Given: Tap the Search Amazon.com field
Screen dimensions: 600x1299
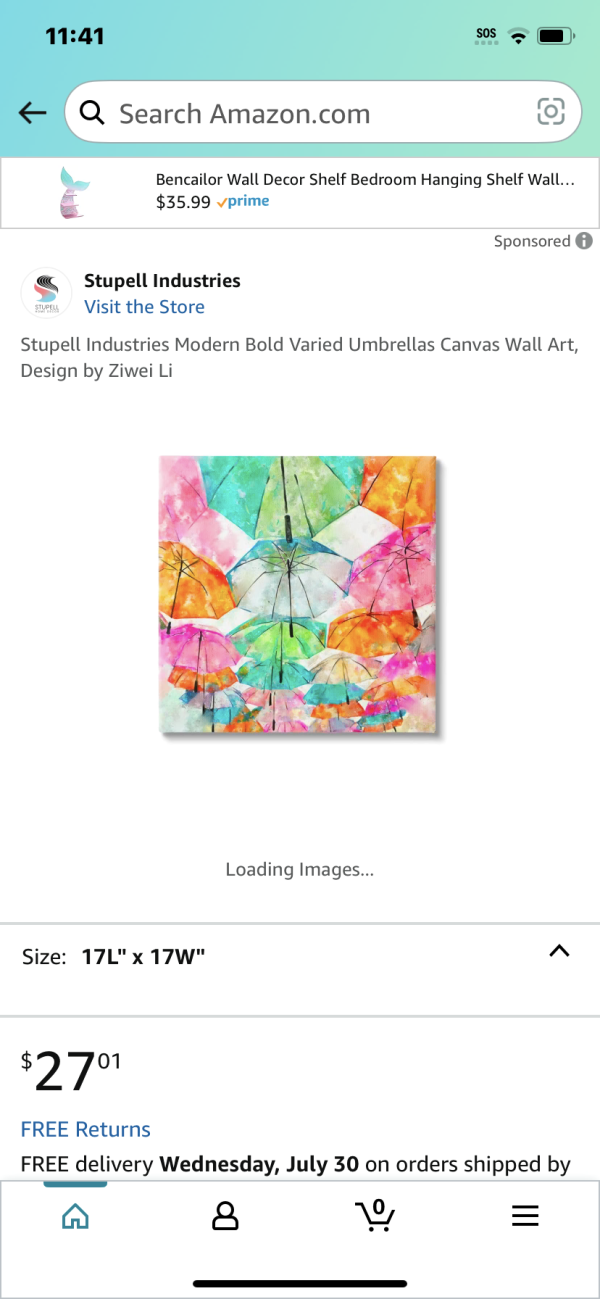Looking at the screenshot, I should (300, 113).
